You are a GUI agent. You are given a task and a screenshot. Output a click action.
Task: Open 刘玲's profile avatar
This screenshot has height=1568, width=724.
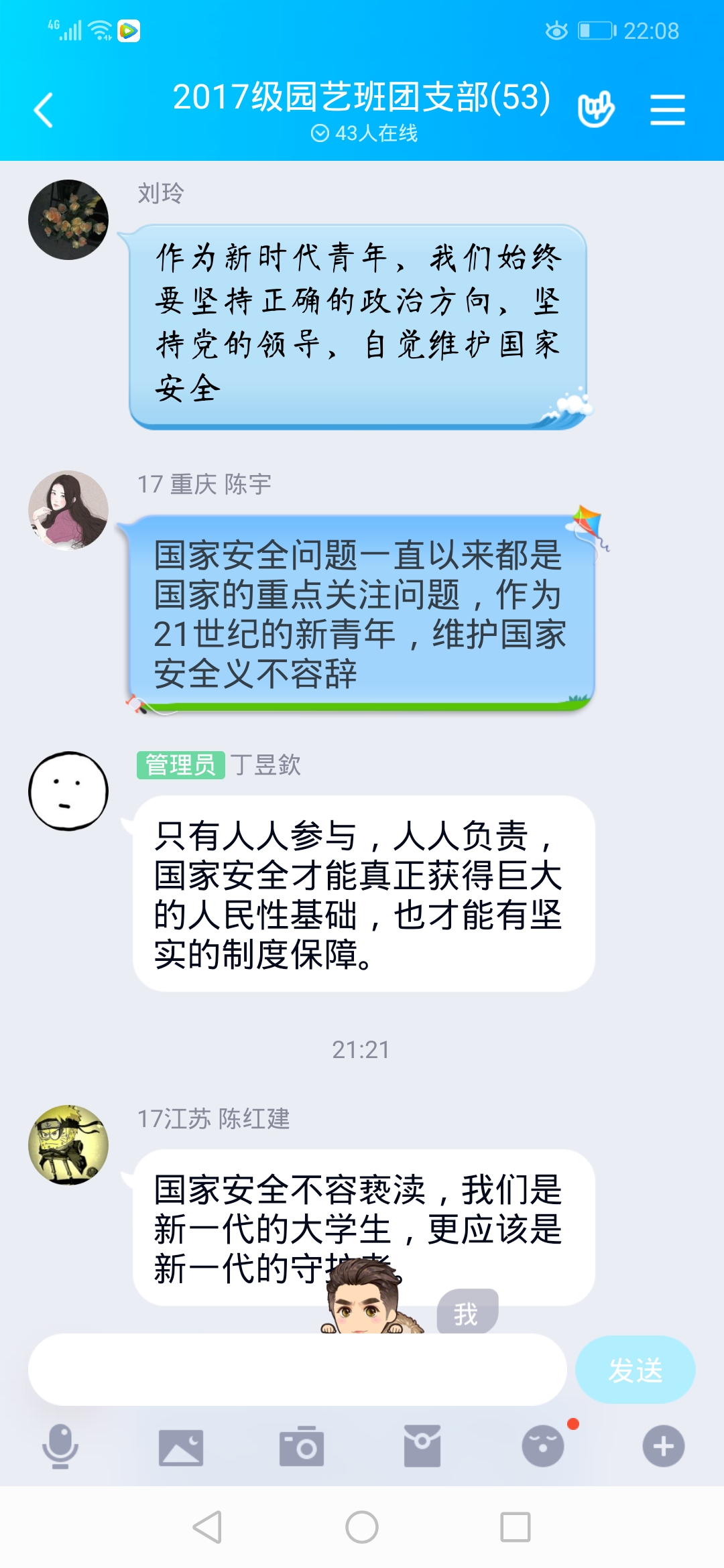[x=69, y=218]
